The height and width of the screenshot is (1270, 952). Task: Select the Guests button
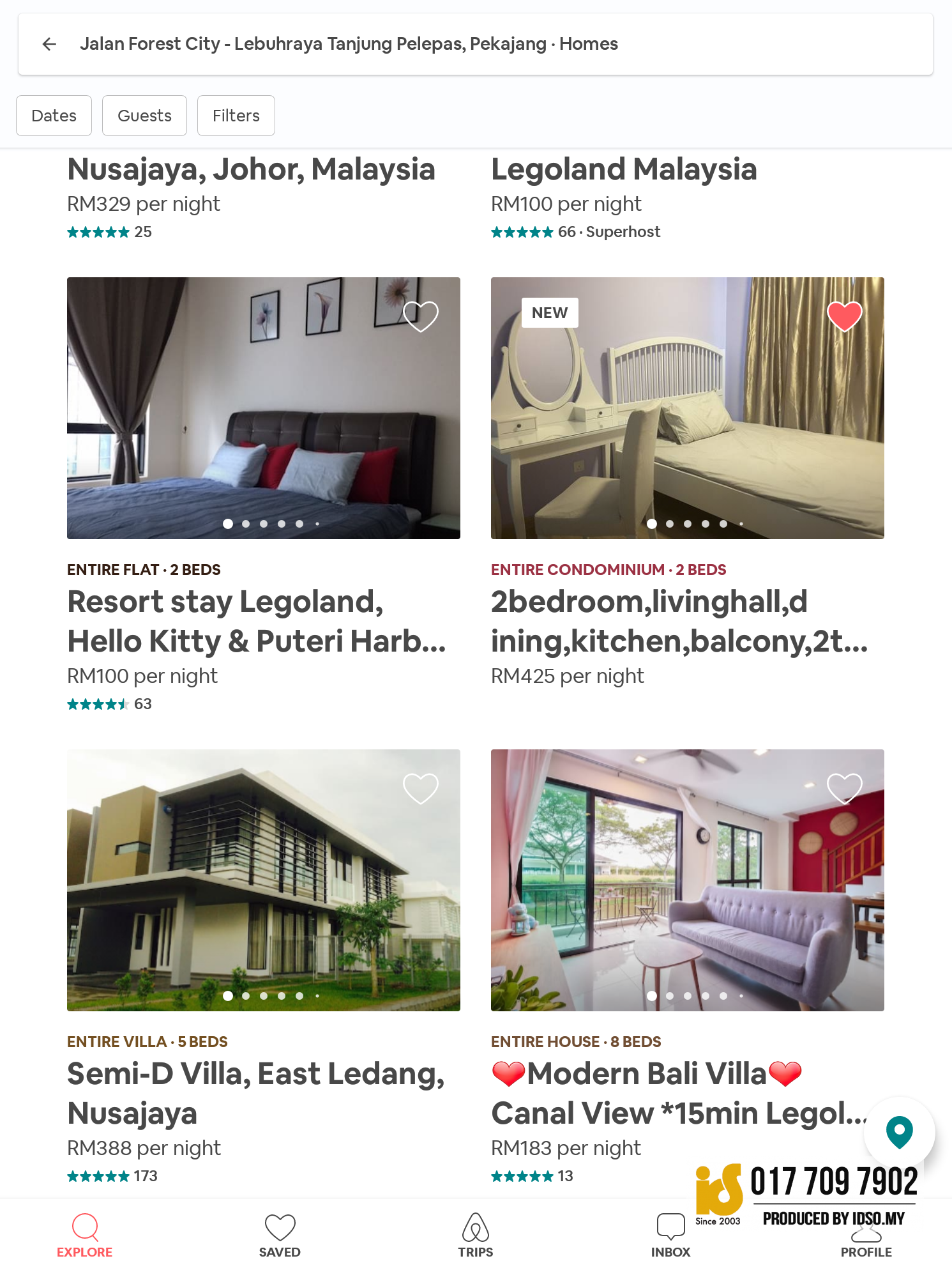tap(144, 116)
